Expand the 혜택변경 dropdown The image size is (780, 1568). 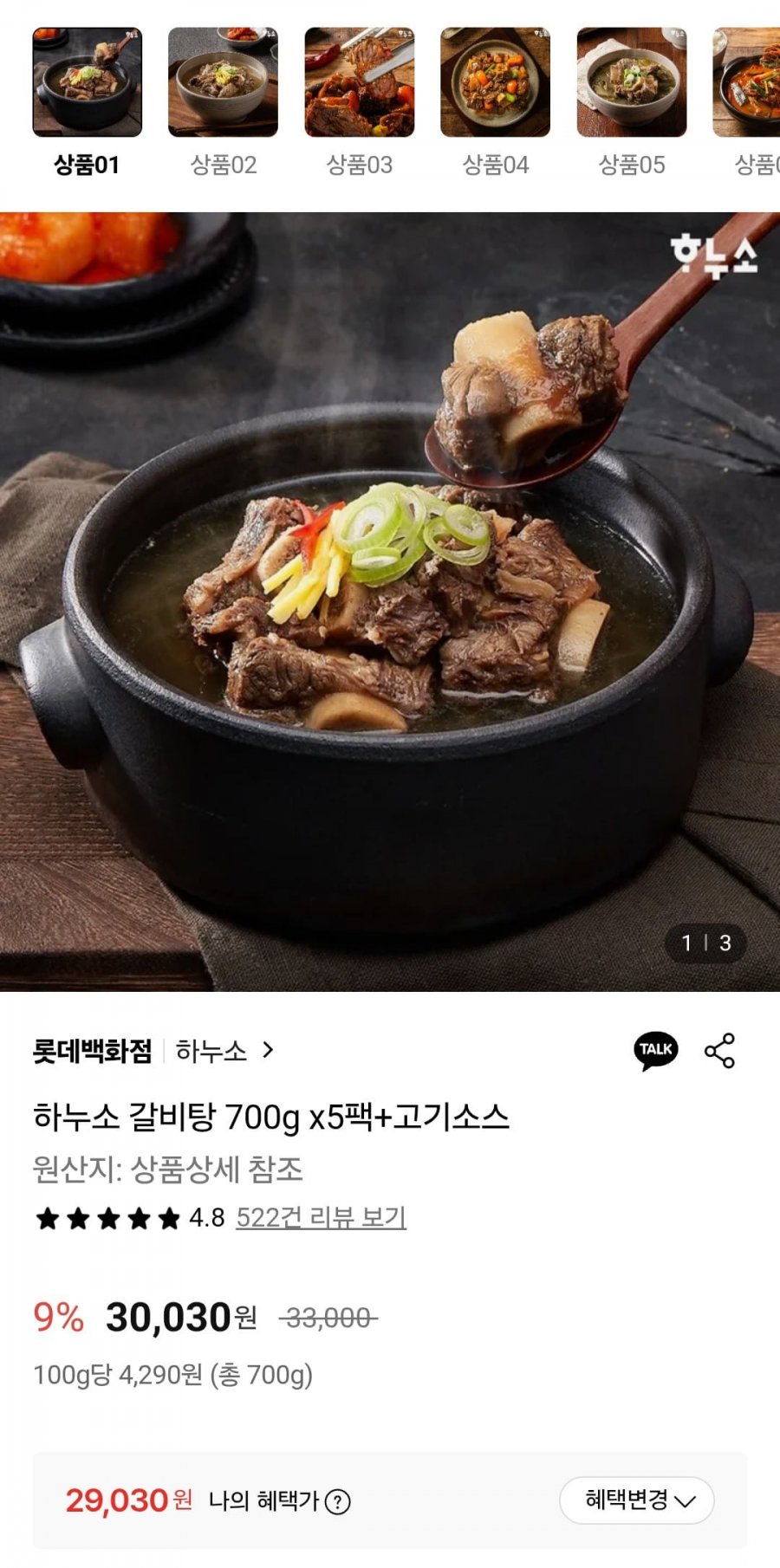(637, 1500)
